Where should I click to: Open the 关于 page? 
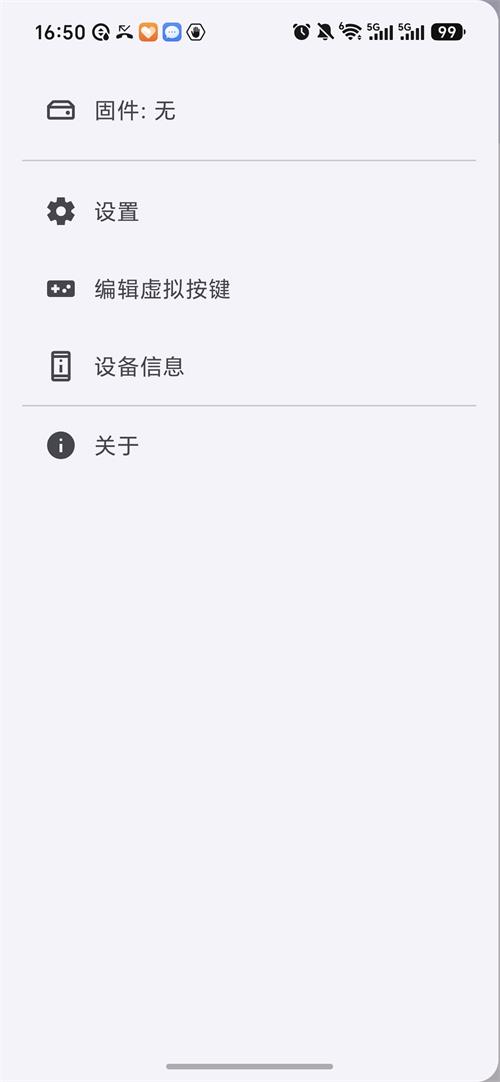coord(249,446)
